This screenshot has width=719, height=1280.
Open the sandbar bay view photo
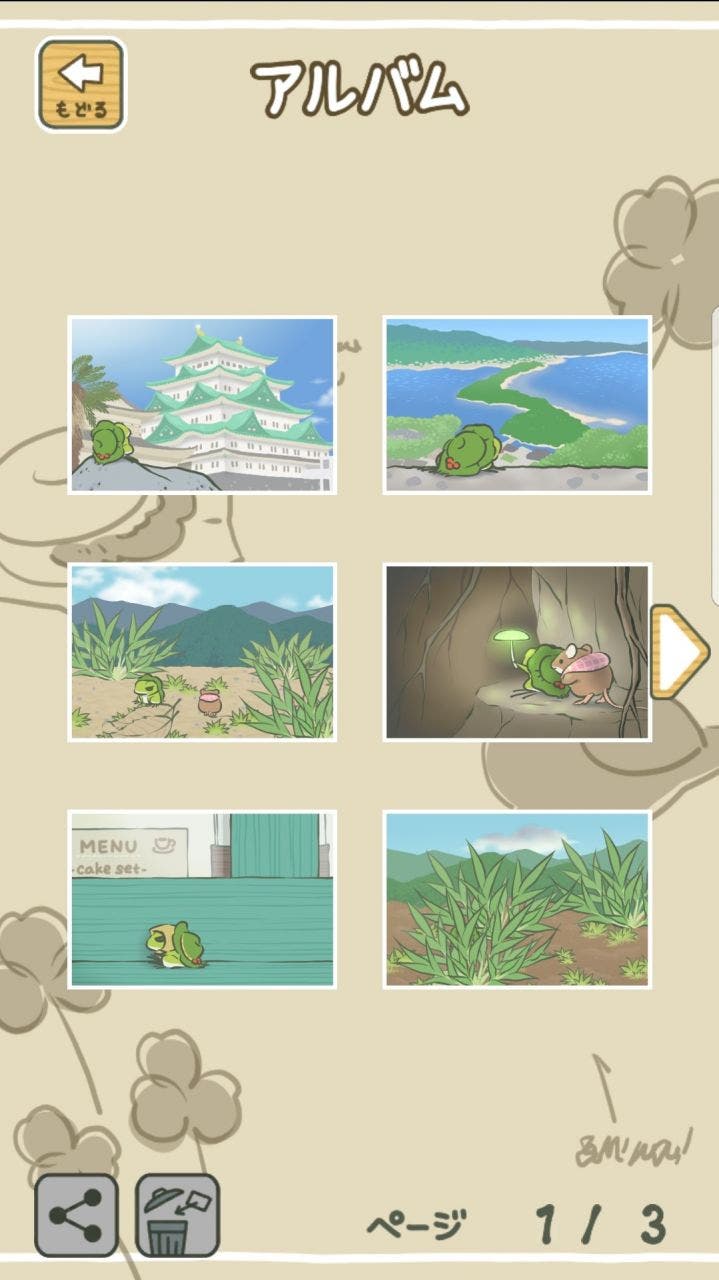point(517,405)
